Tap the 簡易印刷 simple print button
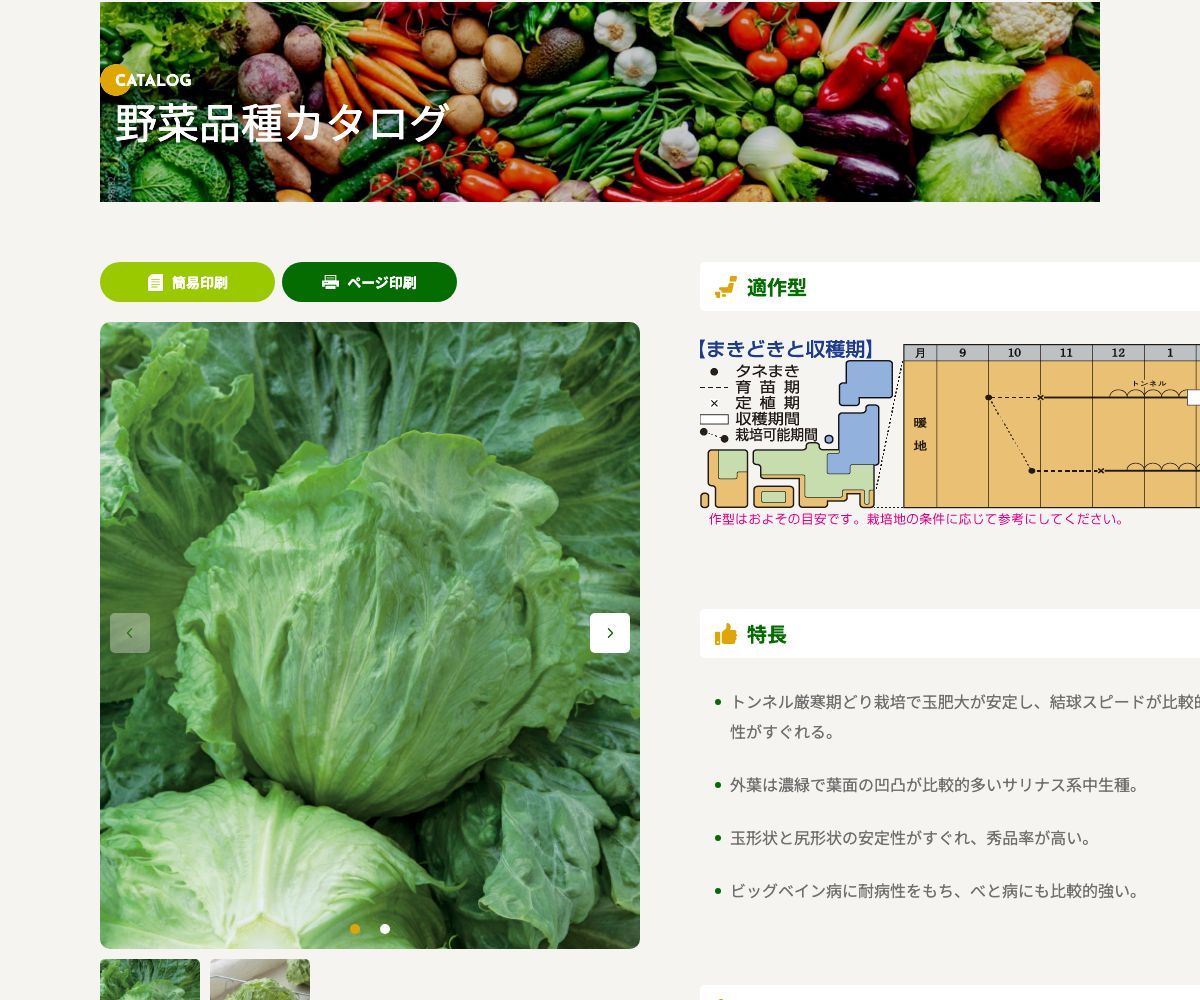This screenshot has height=1000, width=1200. [187, 282]
